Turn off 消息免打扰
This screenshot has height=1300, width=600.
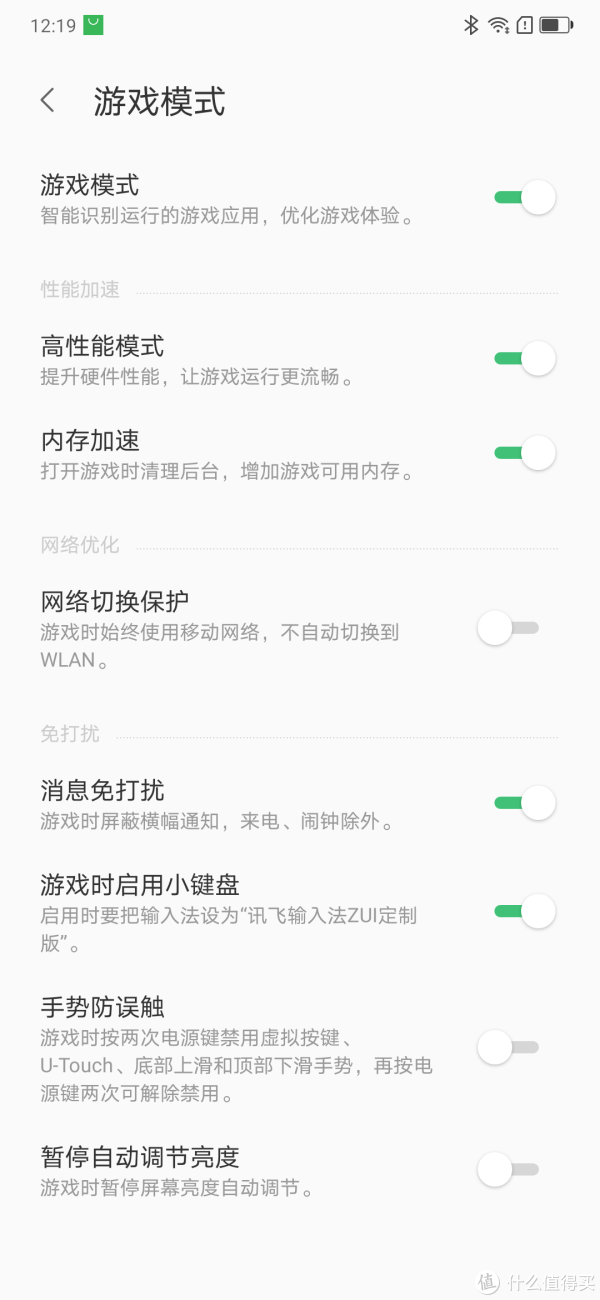[x=524, y=802]
